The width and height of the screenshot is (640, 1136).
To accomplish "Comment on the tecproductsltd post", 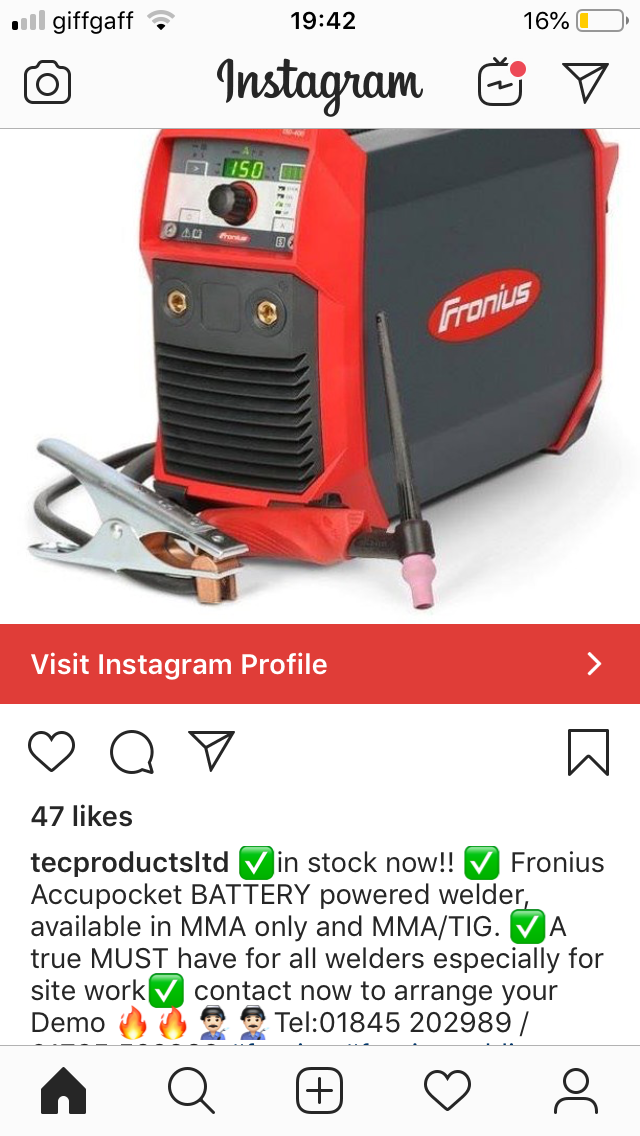I will point(132,752).
